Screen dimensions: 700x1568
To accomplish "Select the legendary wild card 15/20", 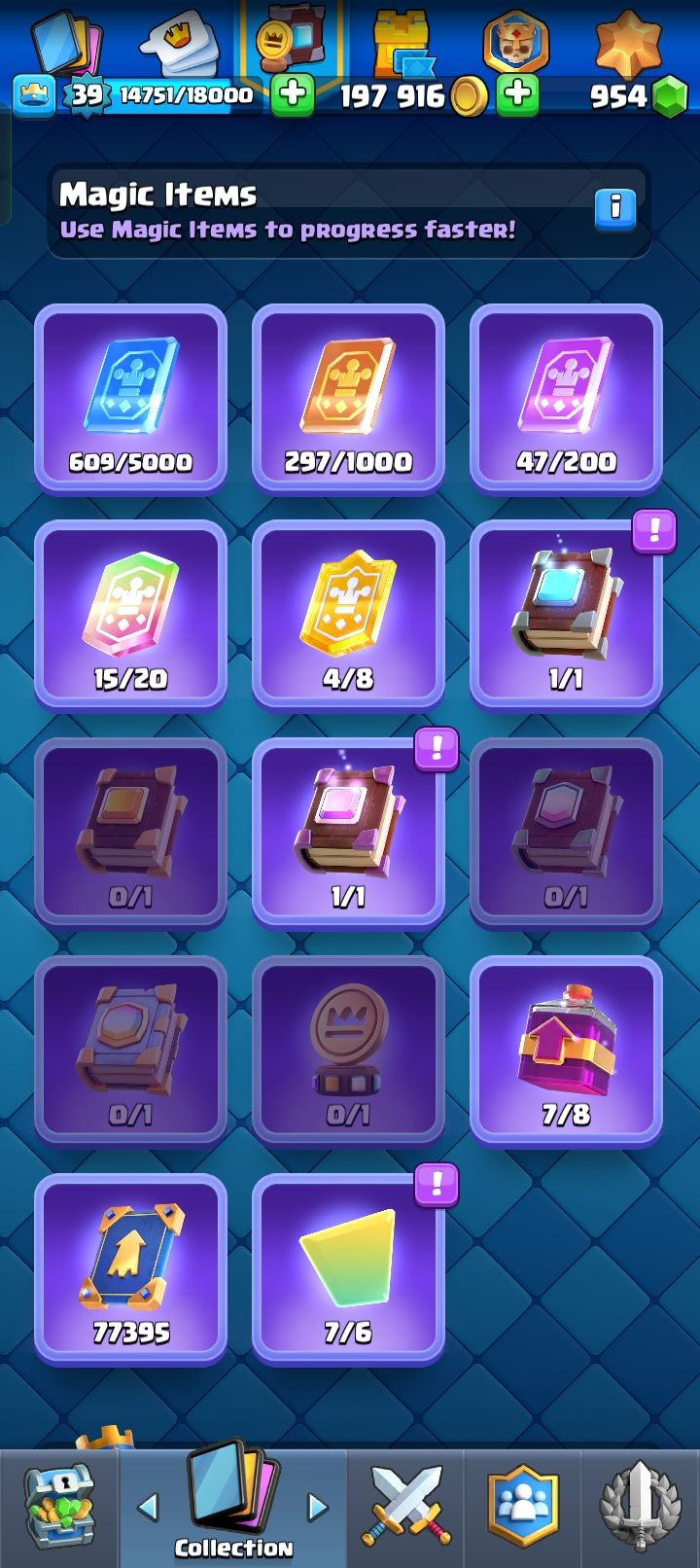I will 130,615.
